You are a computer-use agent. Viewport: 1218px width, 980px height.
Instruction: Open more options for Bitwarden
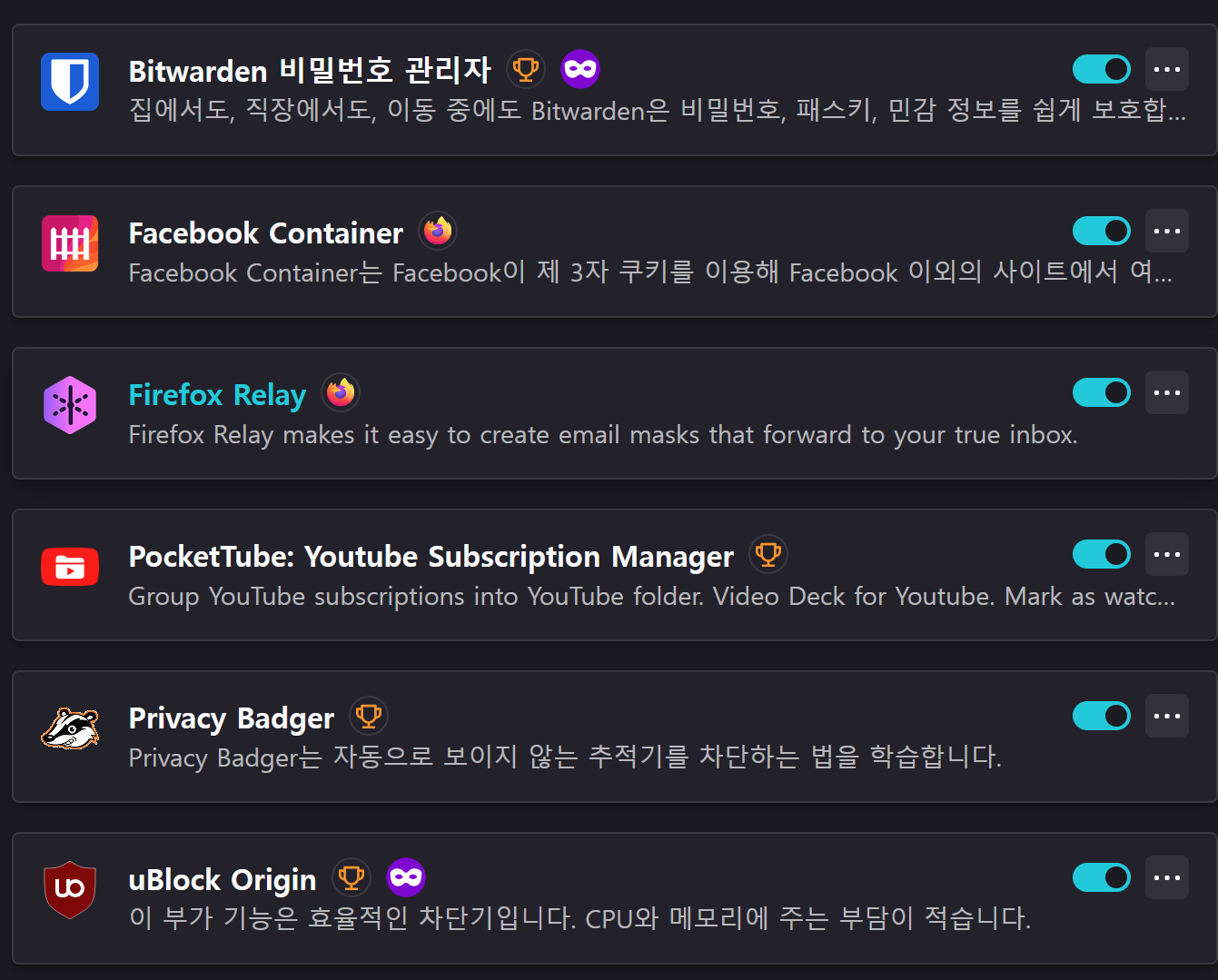[x=1166, y=69]
